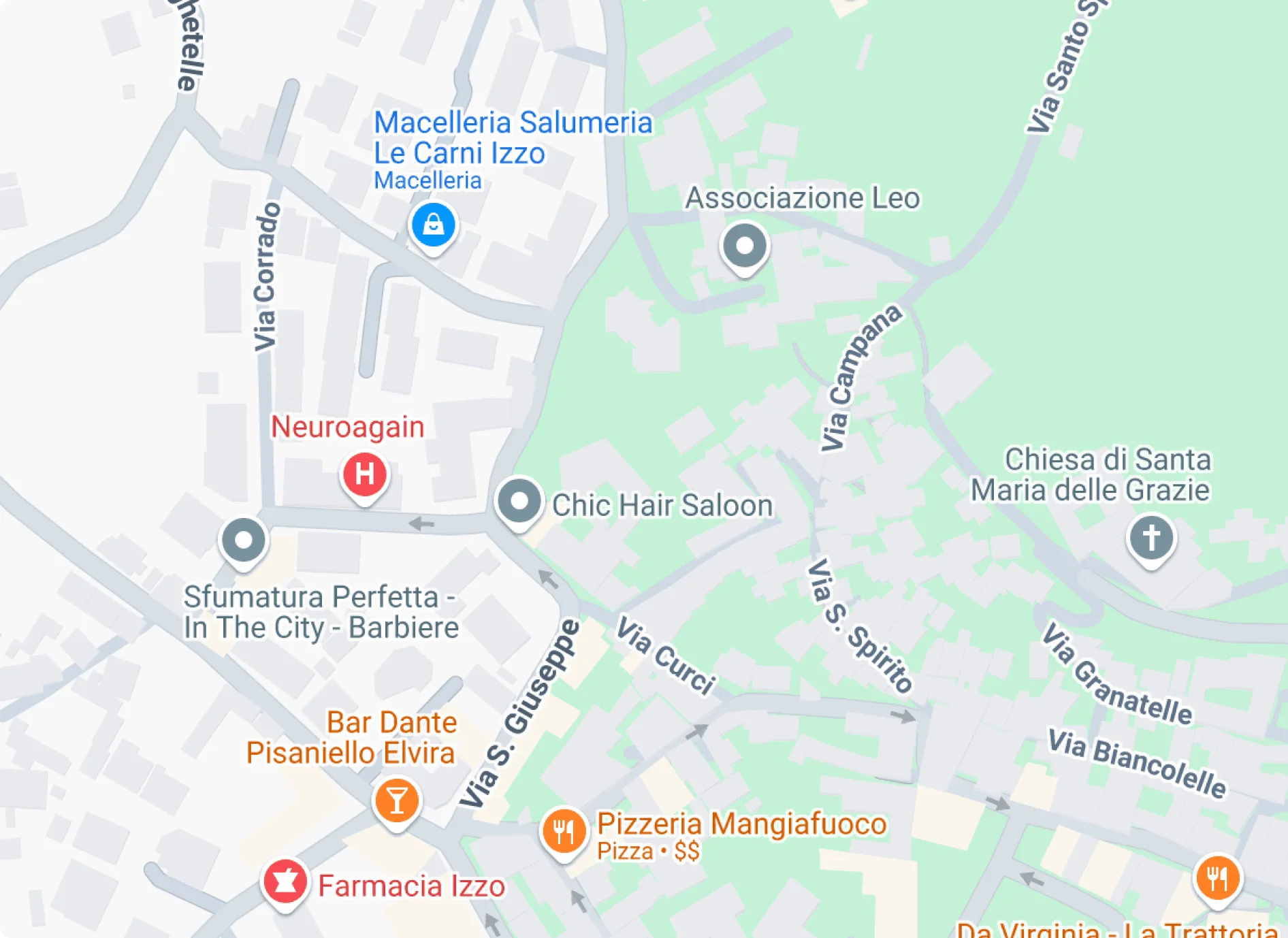This screenshot has height=938, width=1288.
Task: Open Chiesa di Santa Maria delle Grazie pin
Action: tap(1151, 538)
